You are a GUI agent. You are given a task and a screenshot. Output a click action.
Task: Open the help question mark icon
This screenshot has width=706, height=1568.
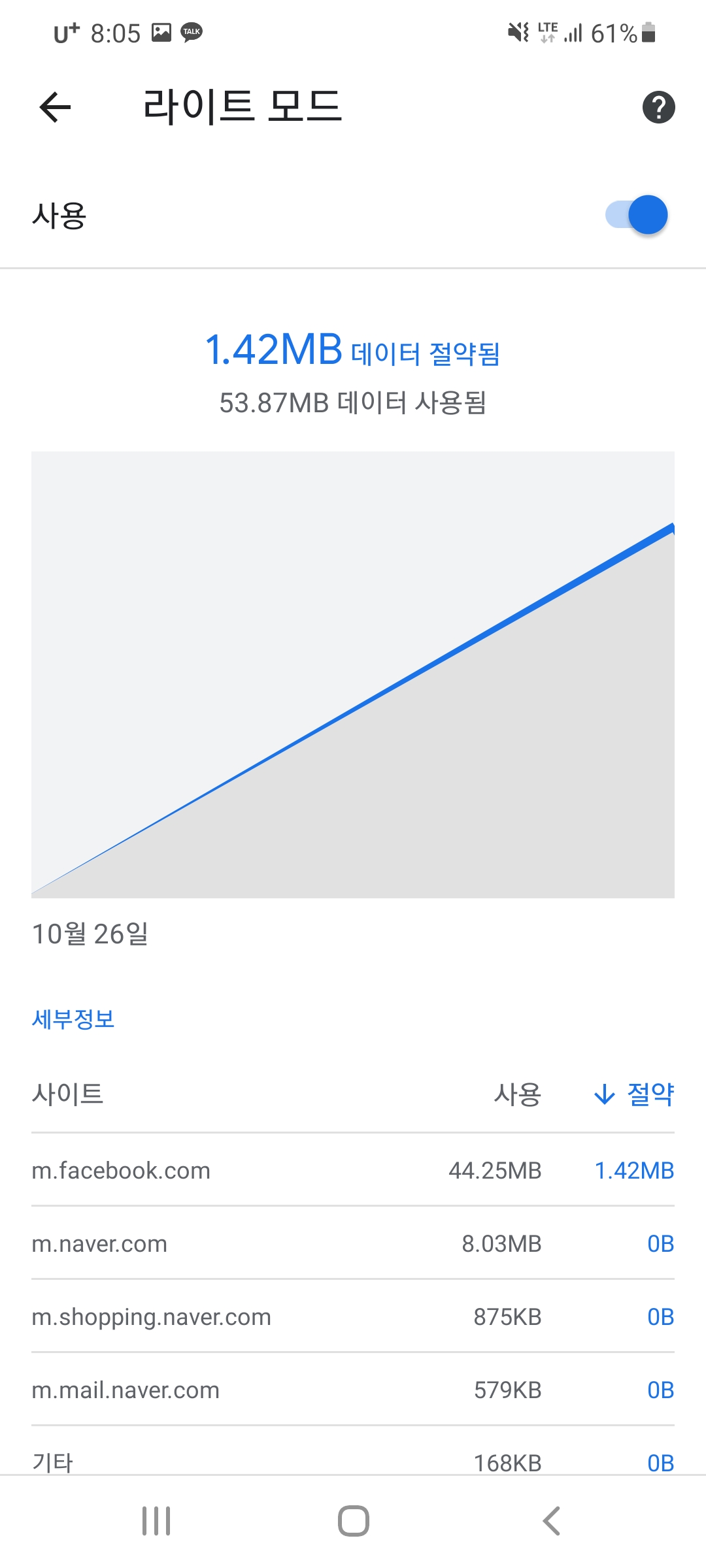coord(658,107)
